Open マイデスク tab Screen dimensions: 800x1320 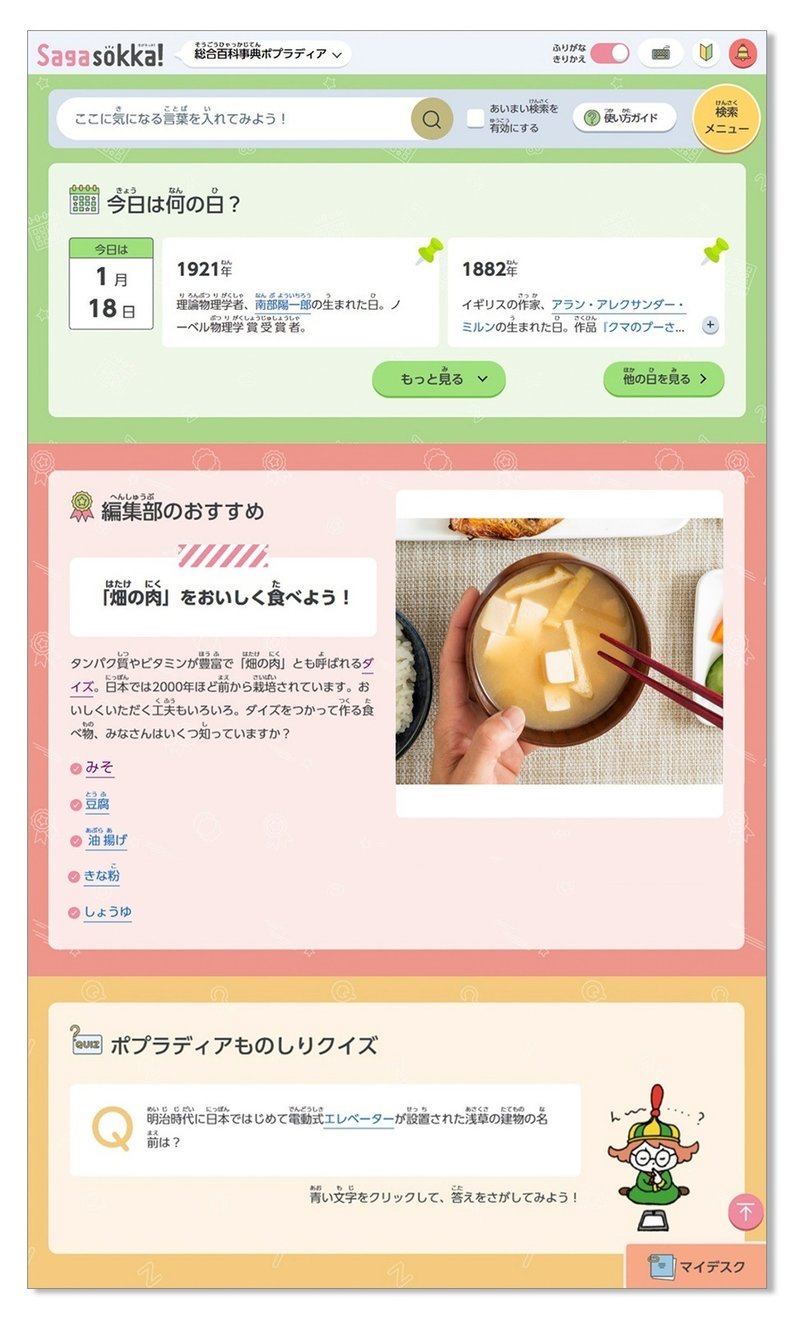coord(697,1267)
